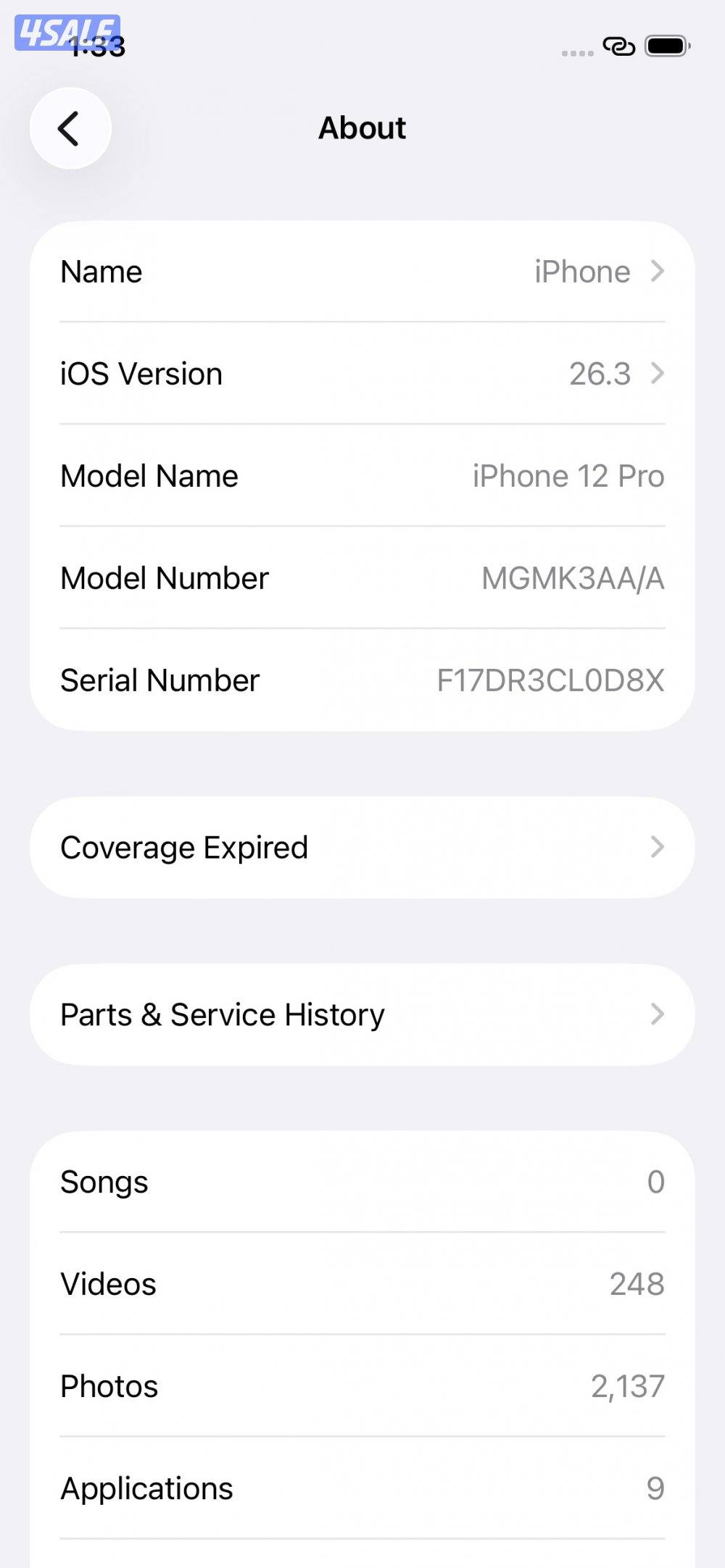Expand Coverage Expired details
This screenshot has height=1568, width=725.
coord(362,846)
